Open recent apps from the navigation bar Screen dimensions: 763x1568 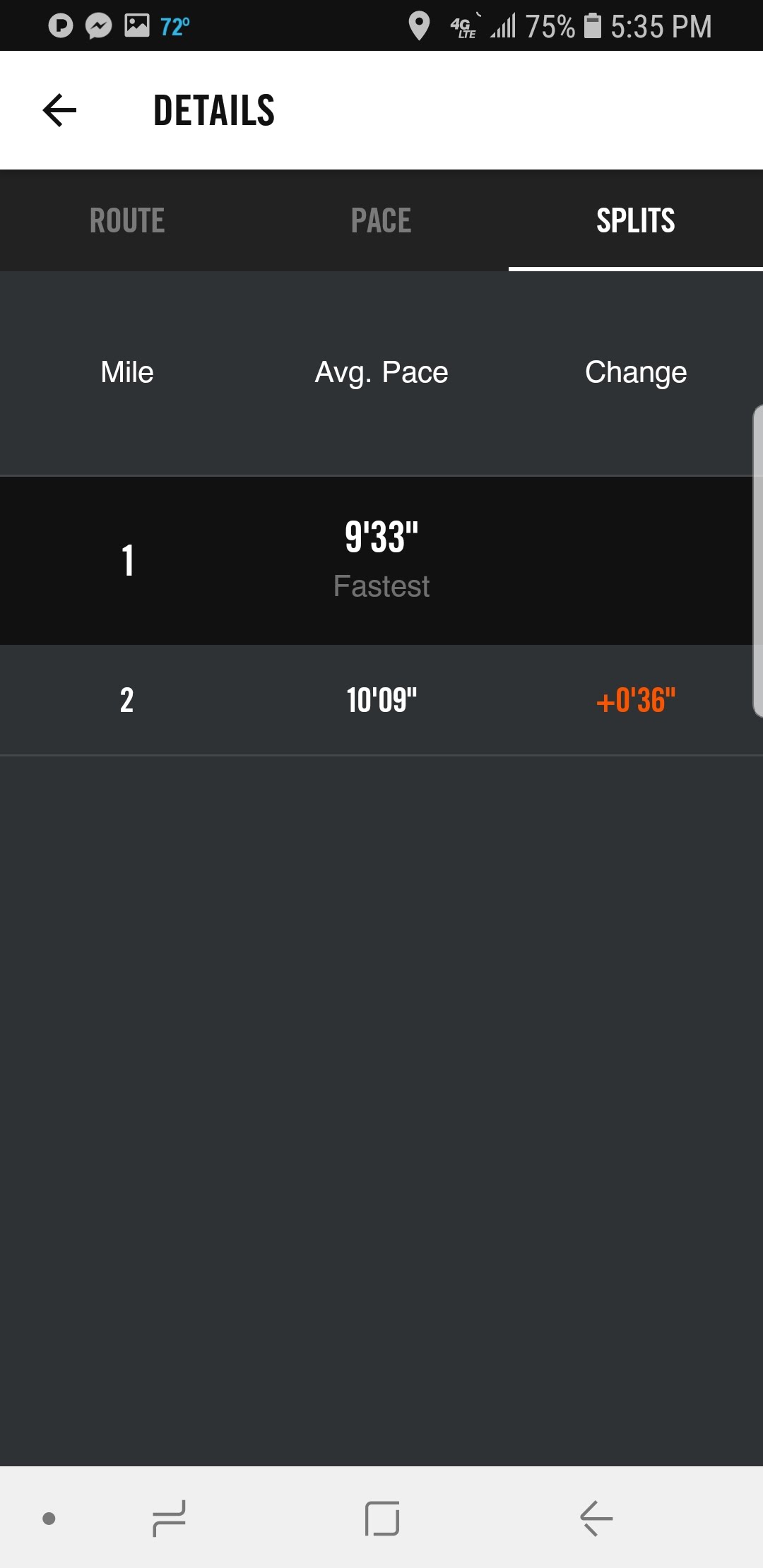click(x=170, y=1518)
